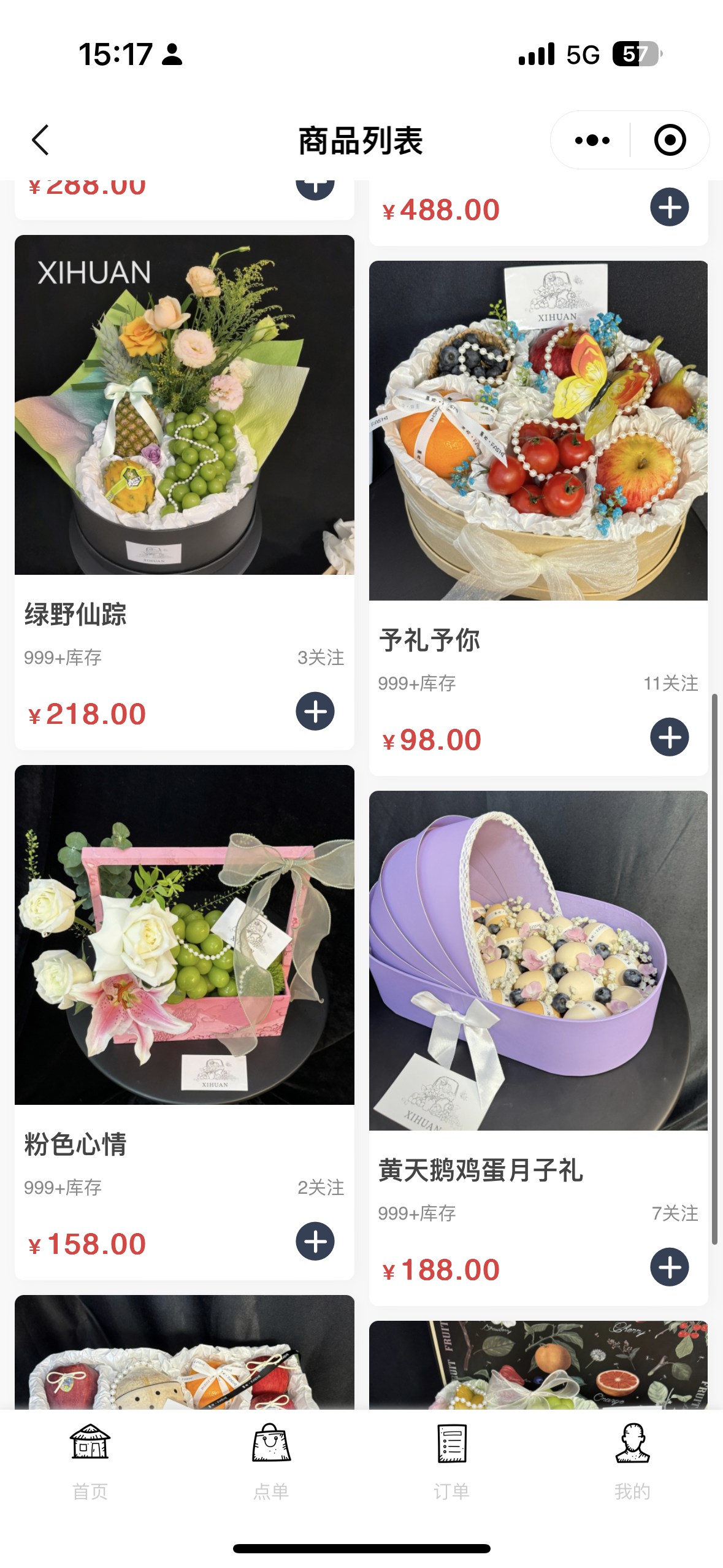Open the 予礼予你 fruit box product
The width and height of the screenshot is (723, 1568).
point(538,431)
